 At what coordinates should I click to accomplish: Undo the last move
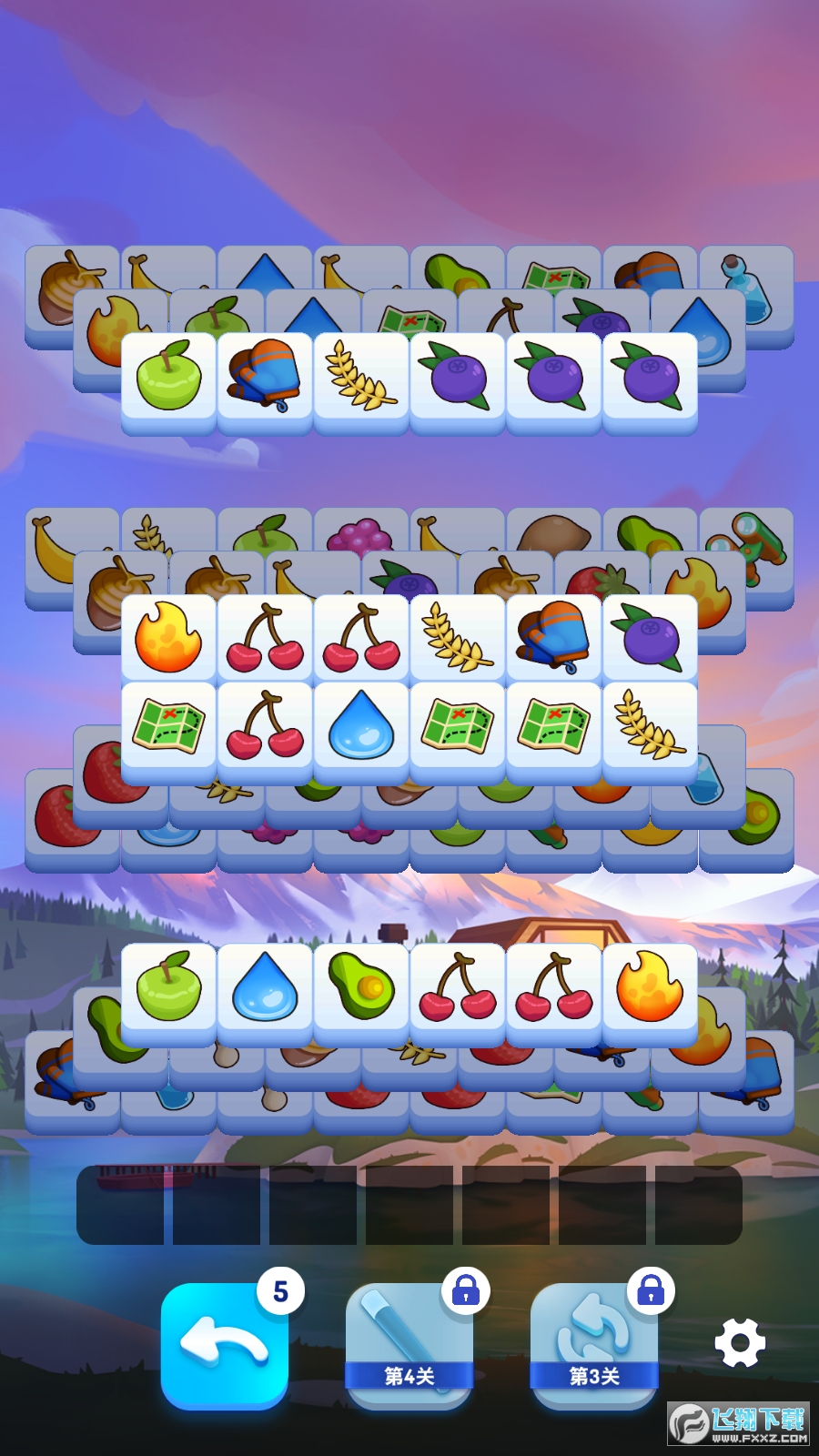point(224,1343)
